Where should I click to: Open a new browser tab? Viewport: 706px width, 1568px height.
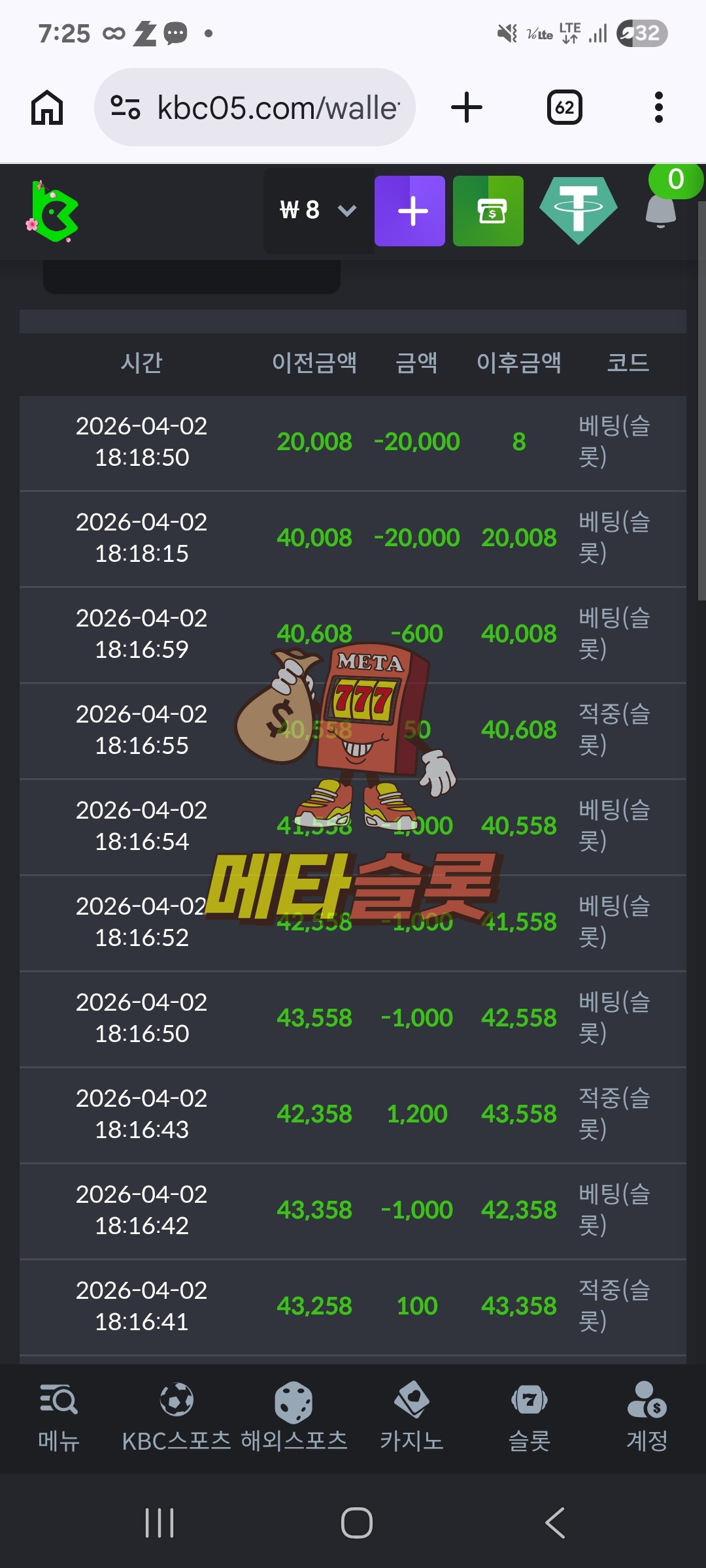(x=467, y=108)
